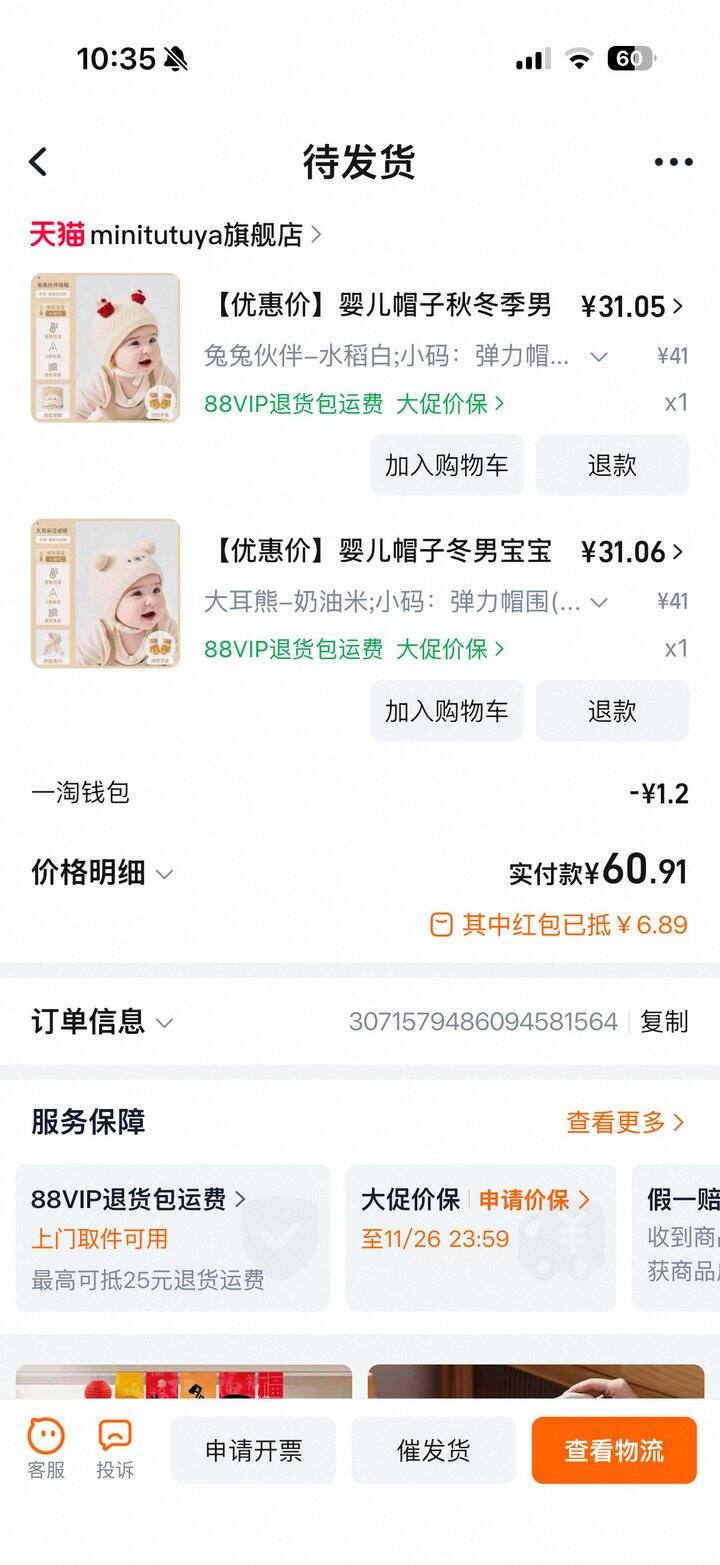Go back using the top-left arrow
The width and height of the screenshot is (720, 1565).
tap(38, 162)
